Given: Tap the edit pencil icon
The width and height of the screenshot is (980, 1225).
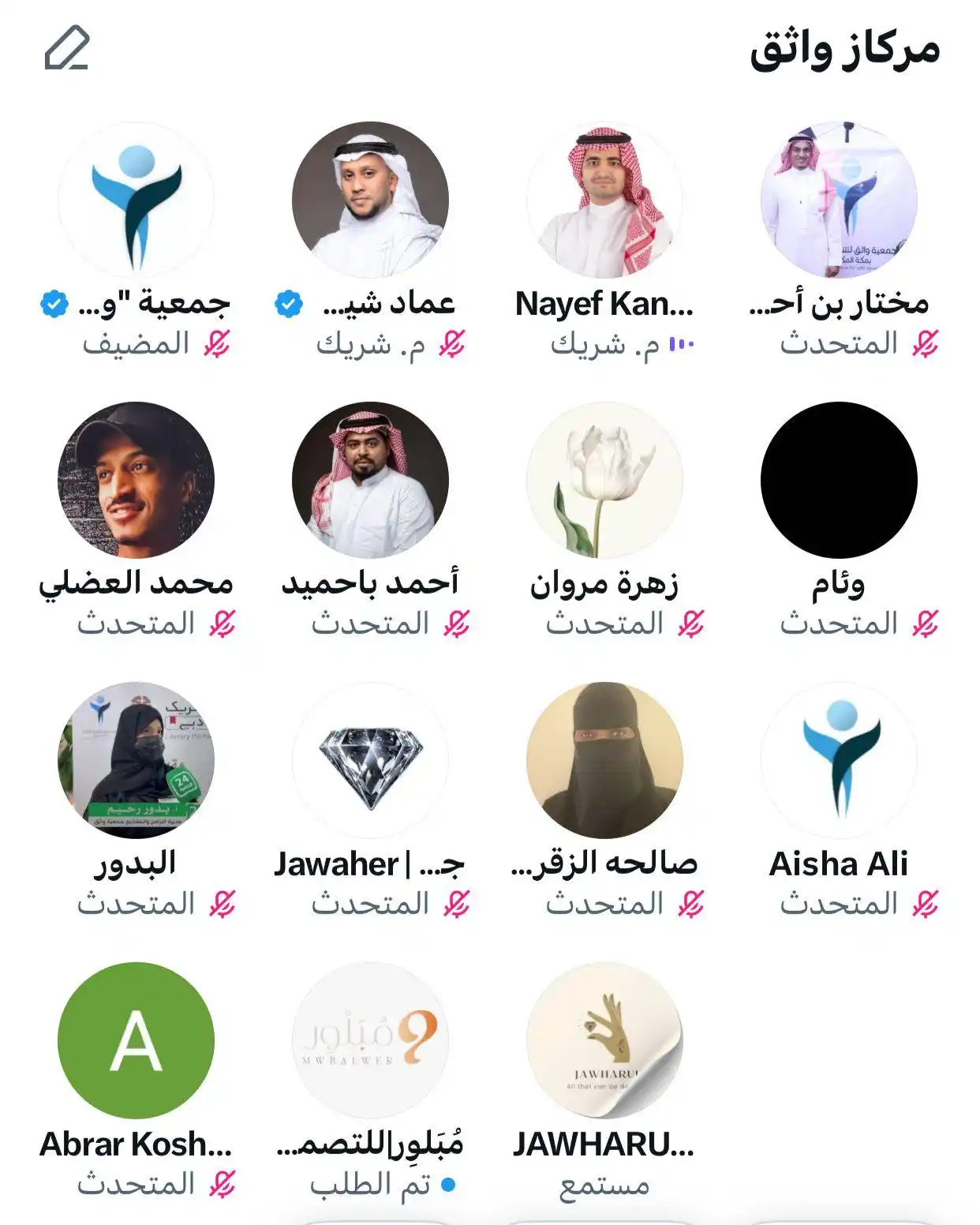Looking at the screenshot, I should 67,49.
